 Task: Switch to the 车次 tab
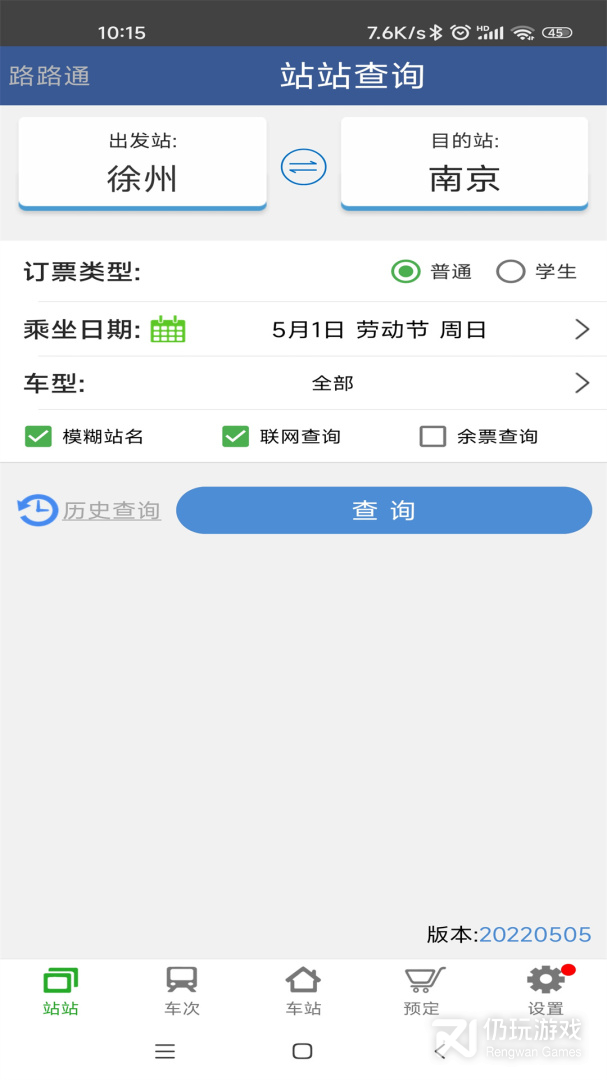click(x=182, y=990)
